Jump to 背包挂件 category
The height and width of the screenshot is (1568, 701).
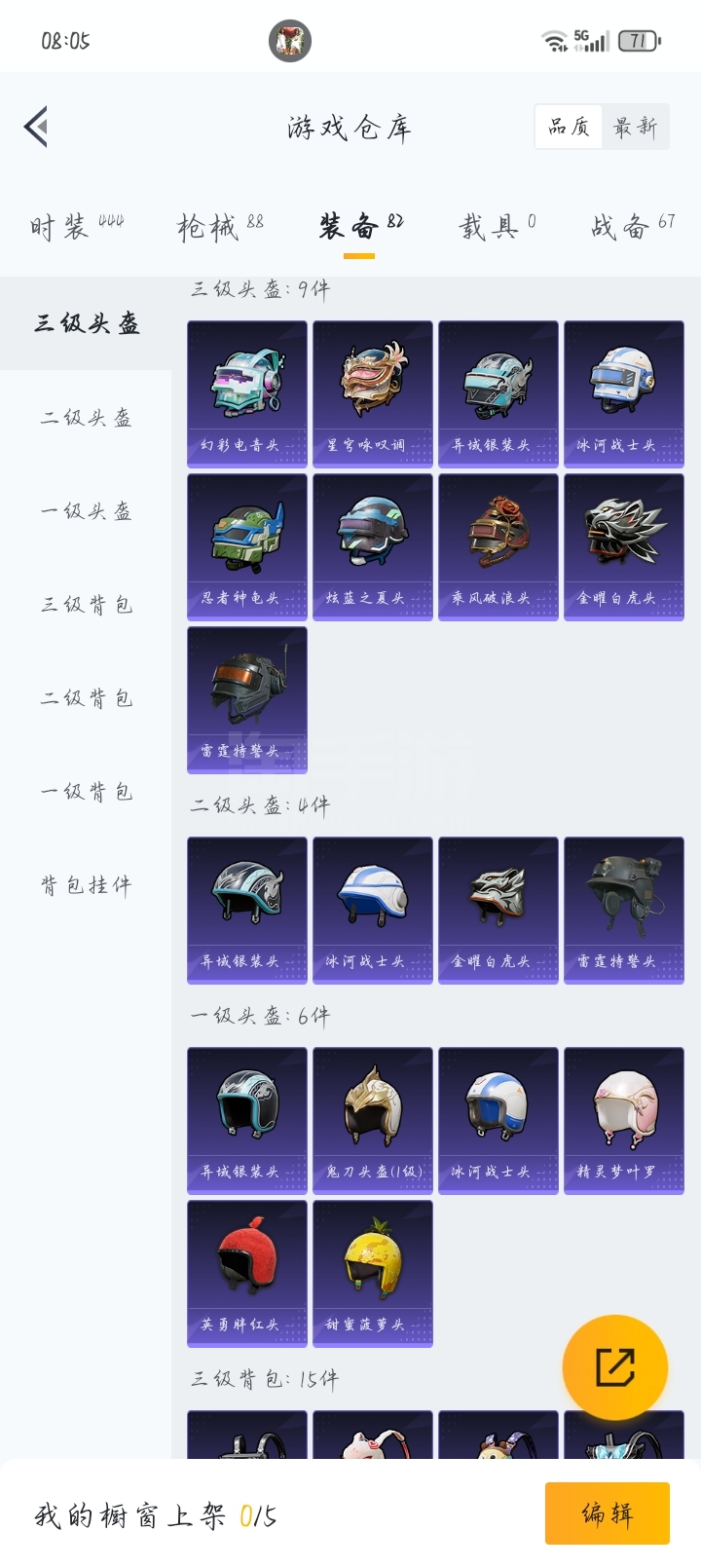click(x=86, y=885)
